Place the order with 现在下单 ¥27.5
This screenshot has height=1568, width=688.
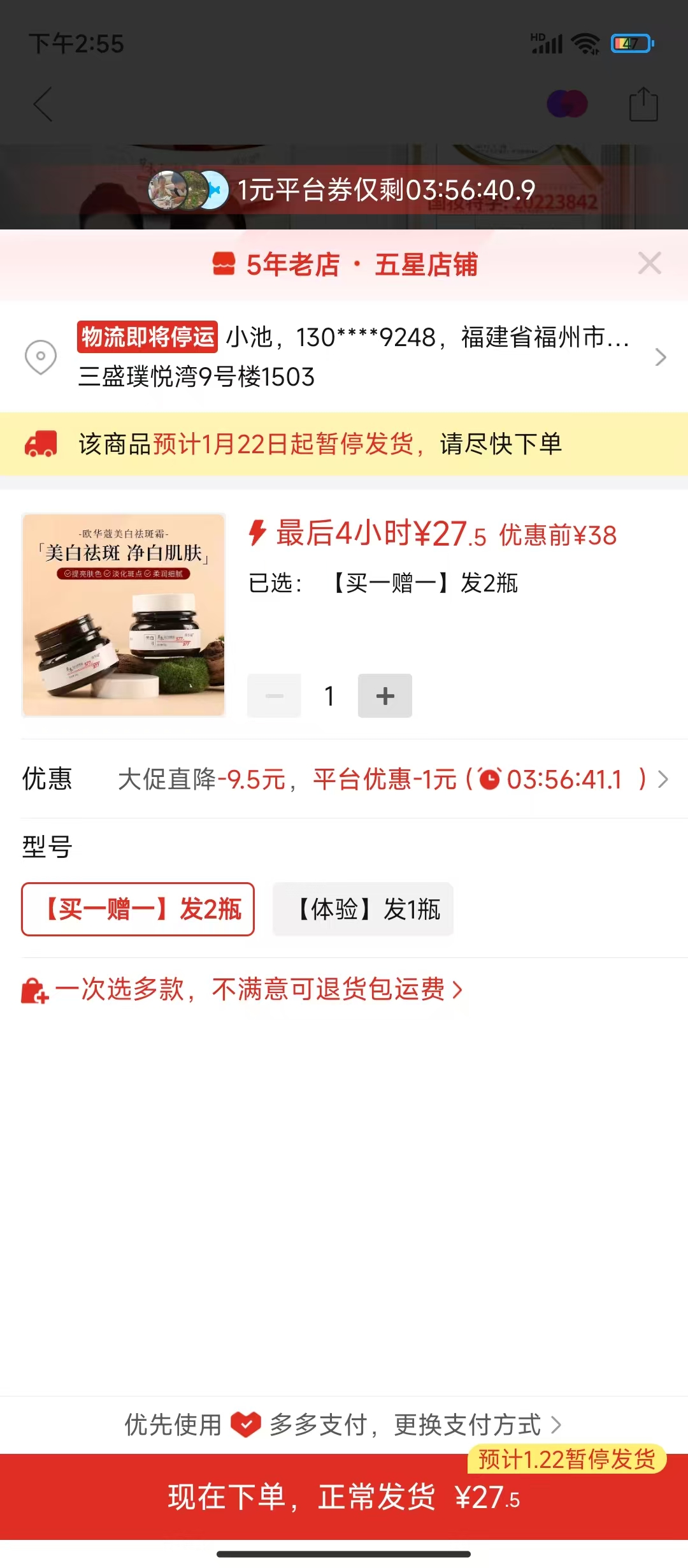344,1497
